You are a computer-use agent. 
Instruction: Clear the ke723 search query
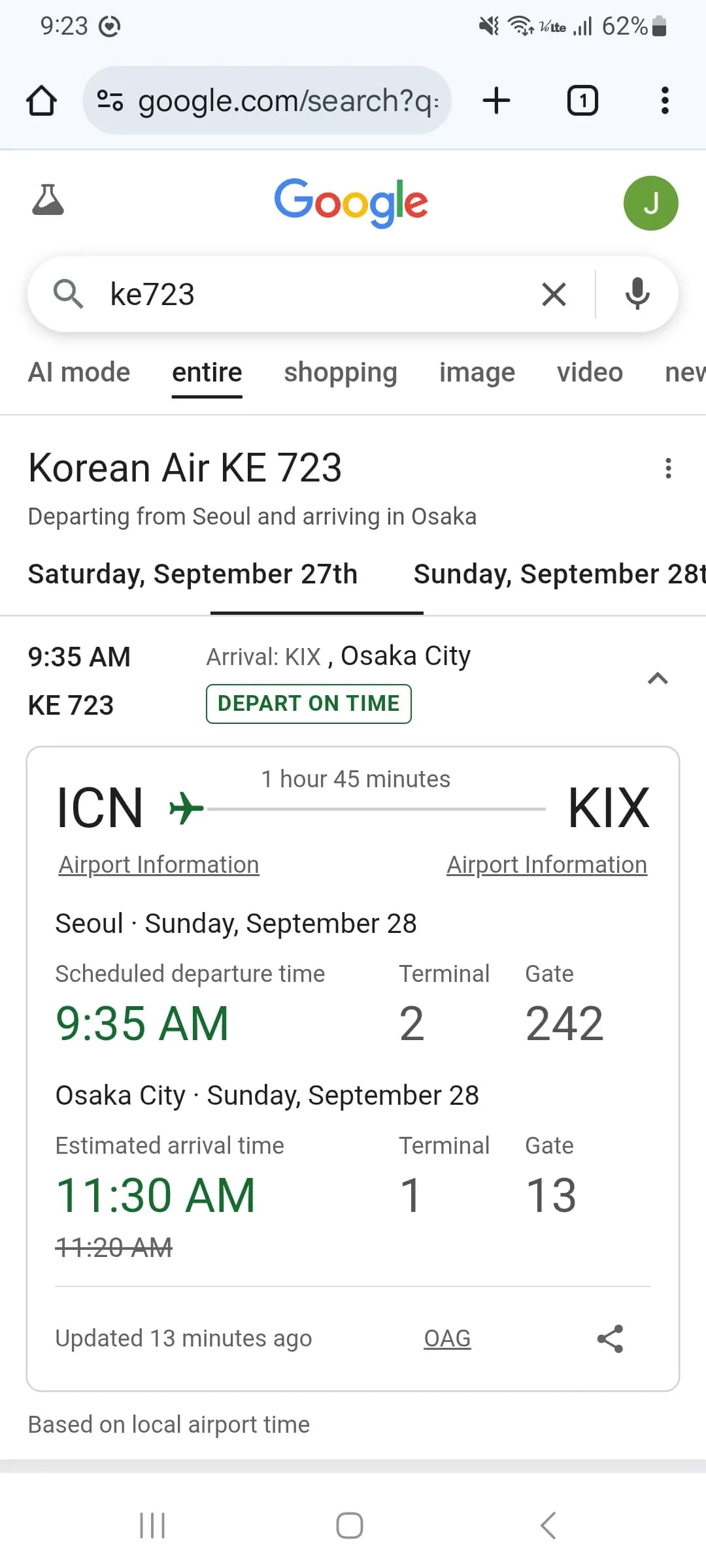pos(554,294)
